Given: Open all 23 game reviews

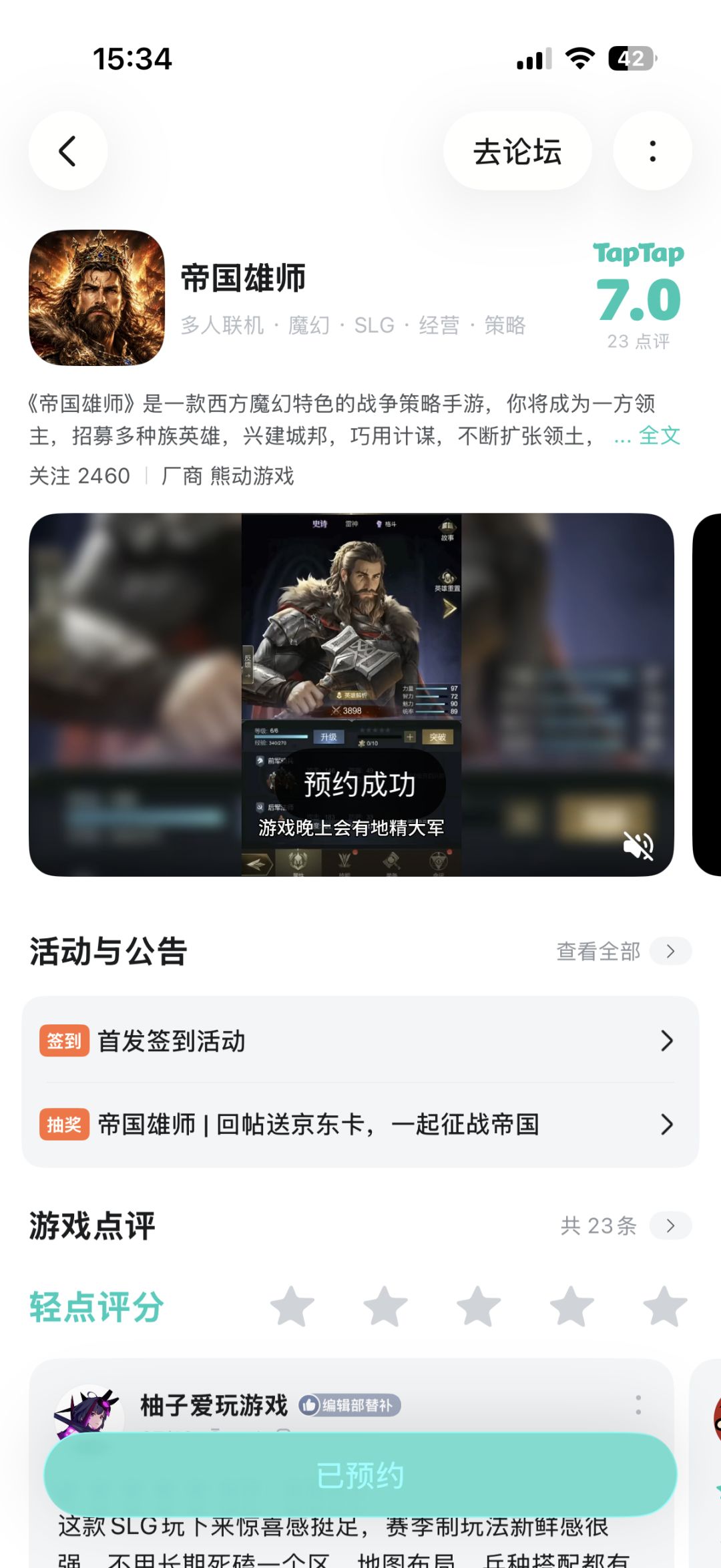Looking at the screenshot, I should (x=626, y=1225).
